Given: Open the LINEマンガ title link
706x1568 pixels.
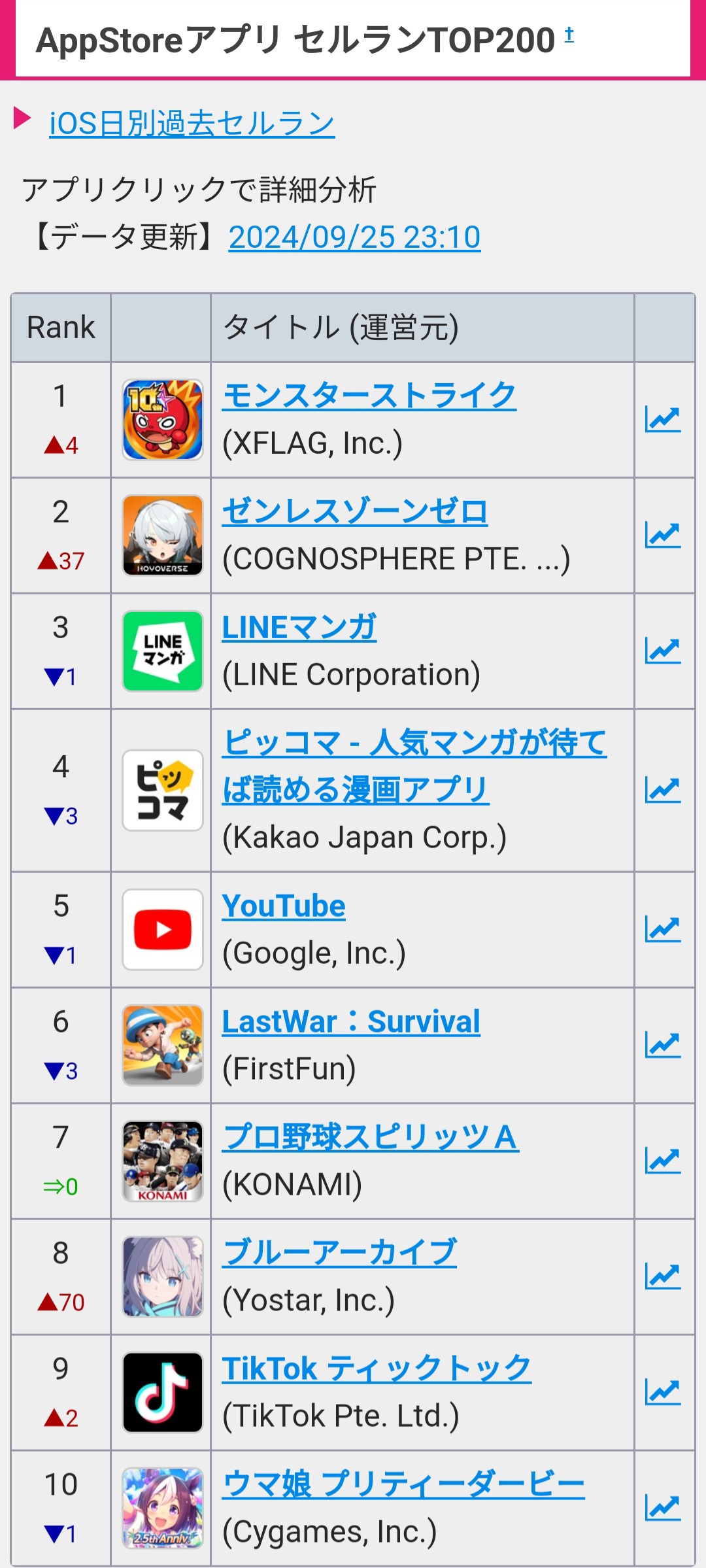Looking at the screenshot, I should click(x=299, y=628).
